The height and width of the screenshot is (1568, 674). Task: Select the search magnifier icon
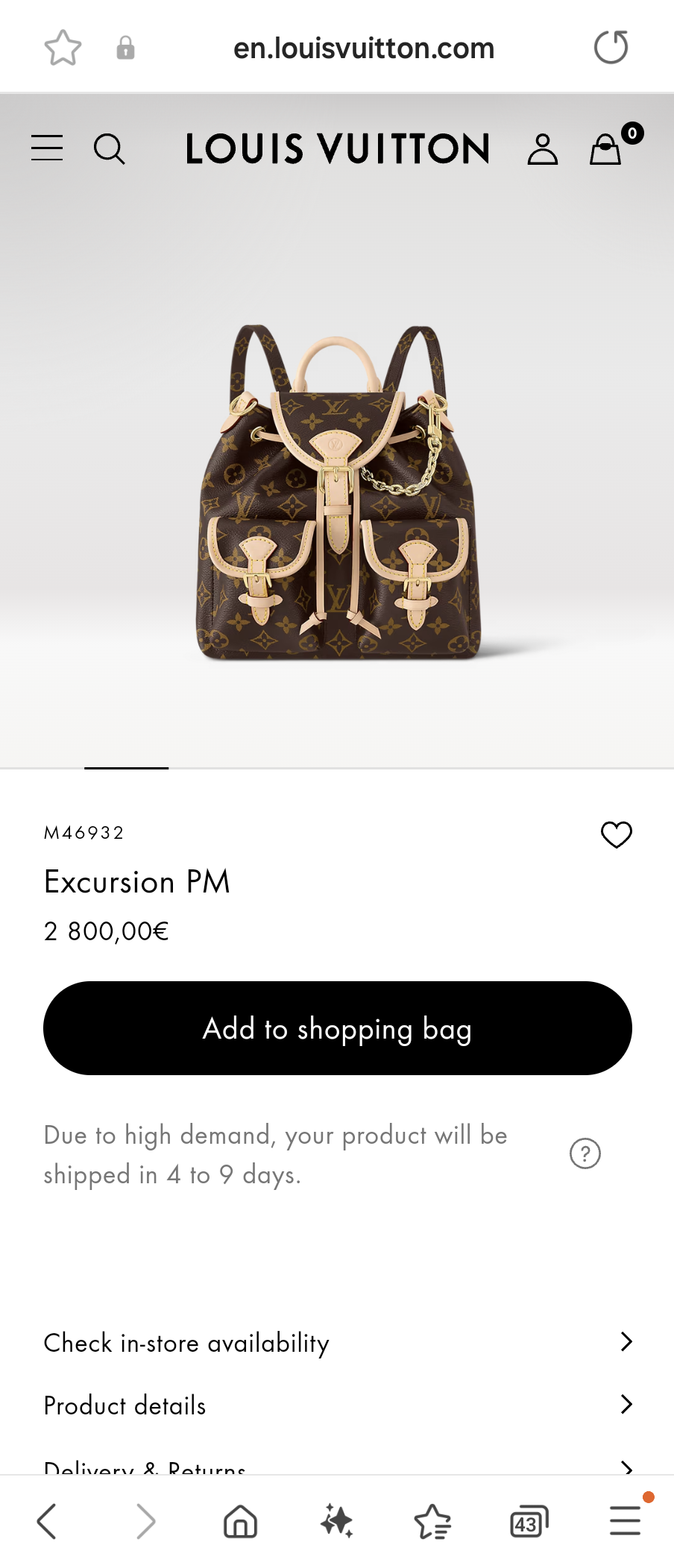click(110, 149)
